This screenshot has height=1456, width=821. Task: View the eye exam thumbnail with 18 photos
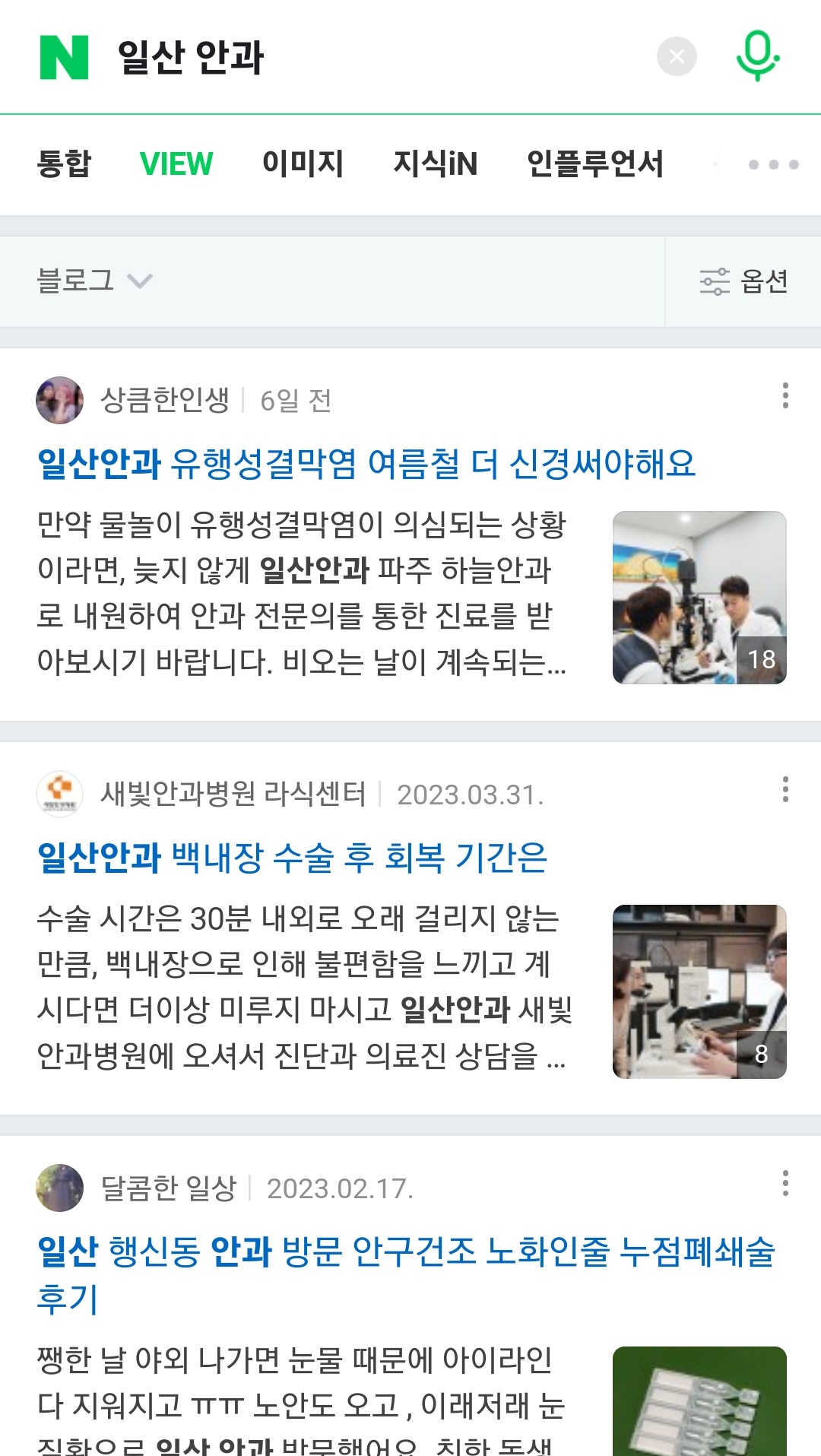[x=699, y=598]
